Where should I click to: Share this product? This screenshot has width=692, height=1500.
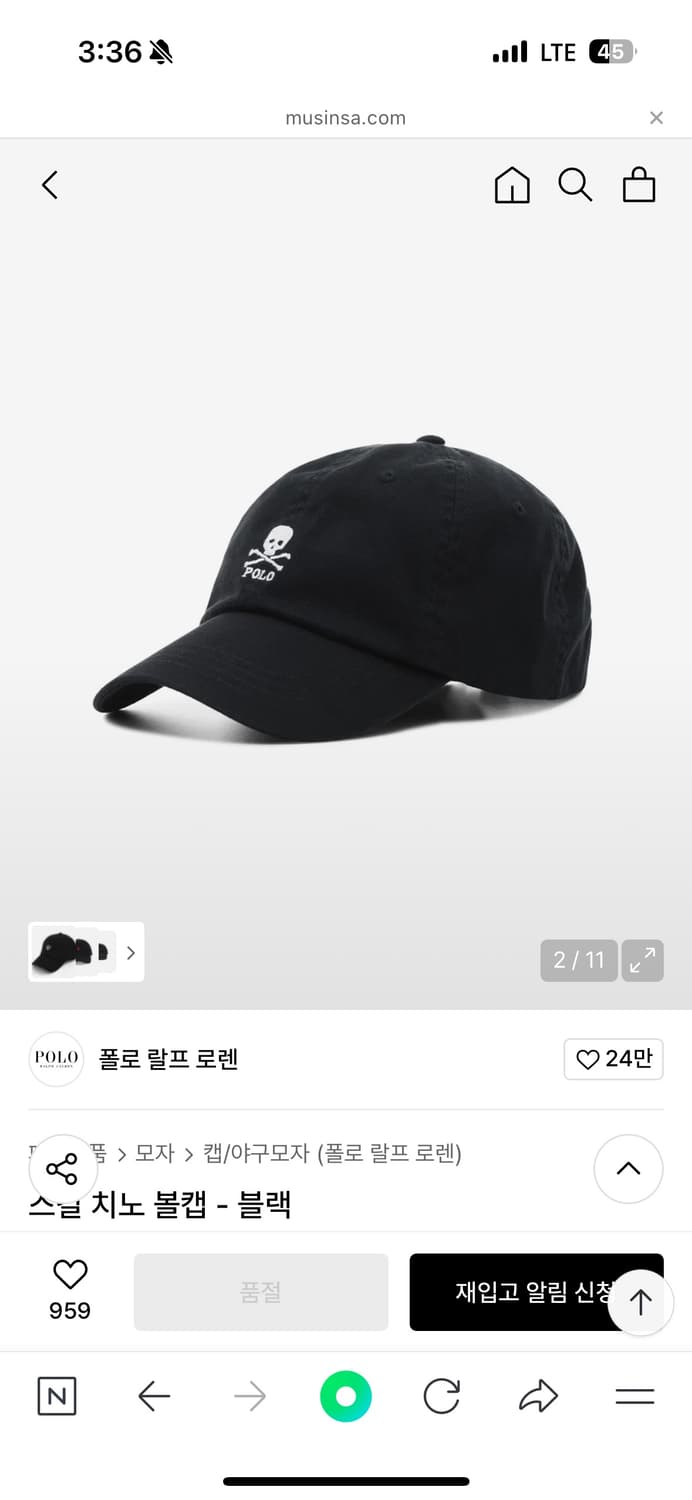[62, 1169]
